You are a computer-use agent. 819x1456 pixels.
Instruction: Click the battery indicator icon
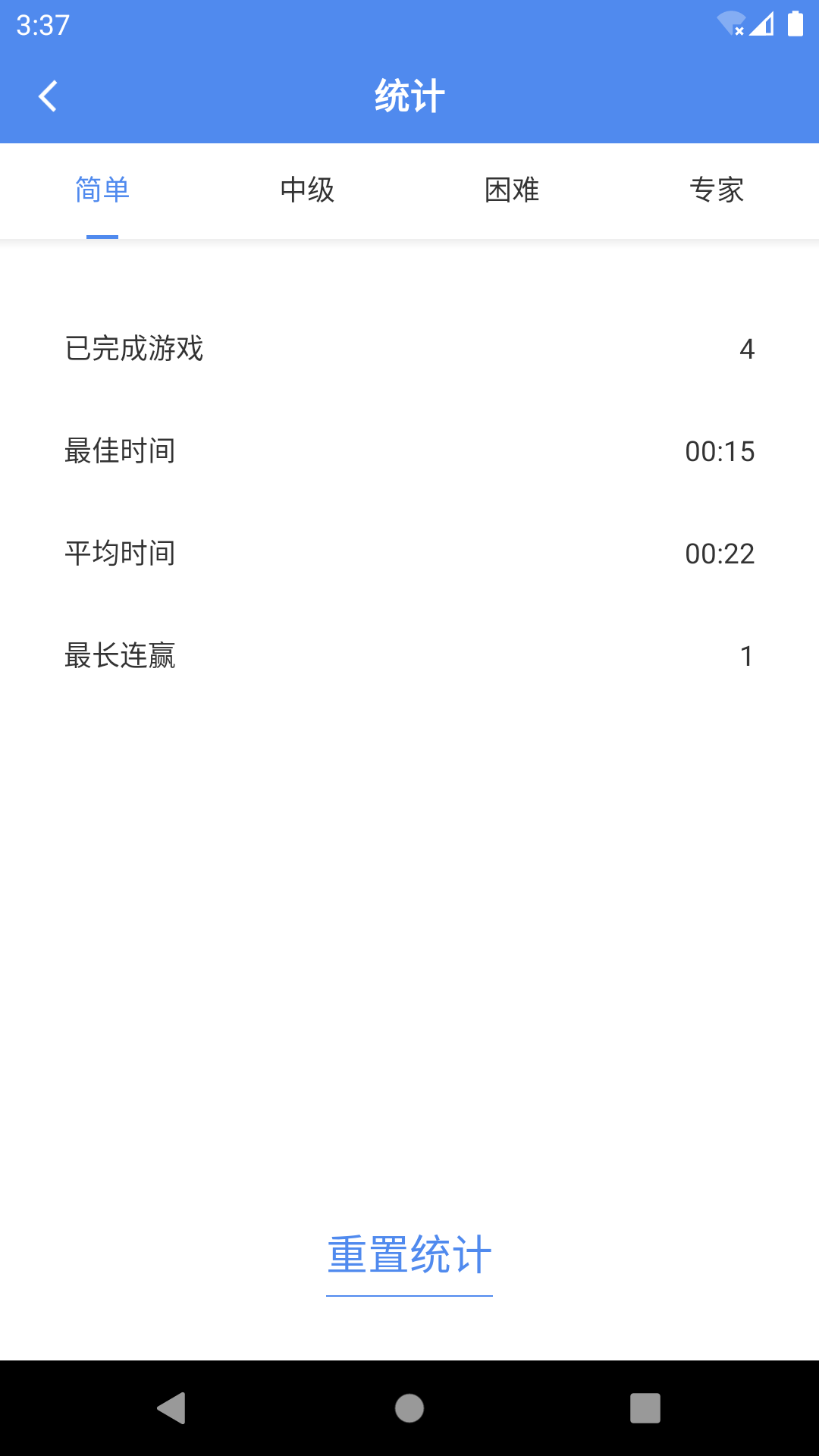coord(795,23)
